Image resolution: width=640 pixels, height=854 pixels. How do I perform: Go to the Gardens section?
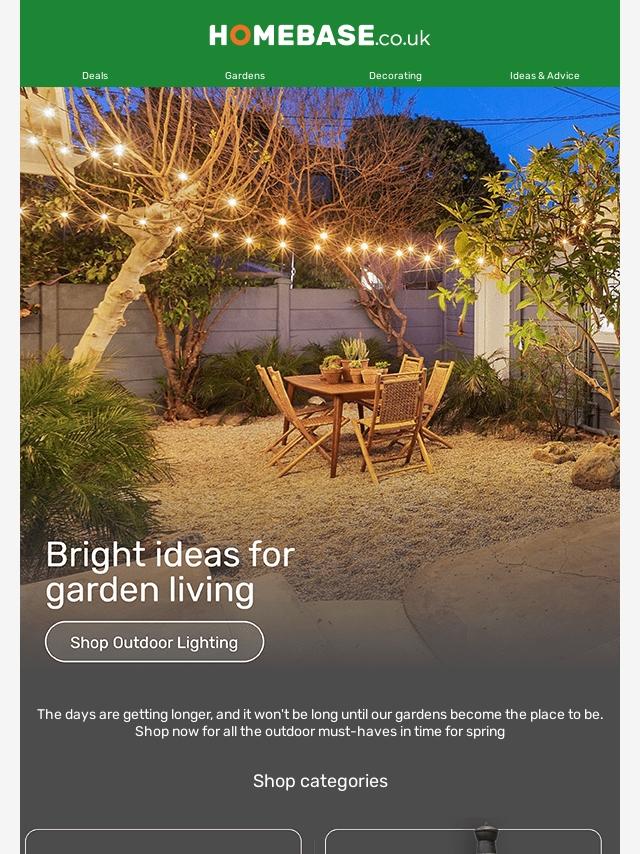click(x=245, y=76)
